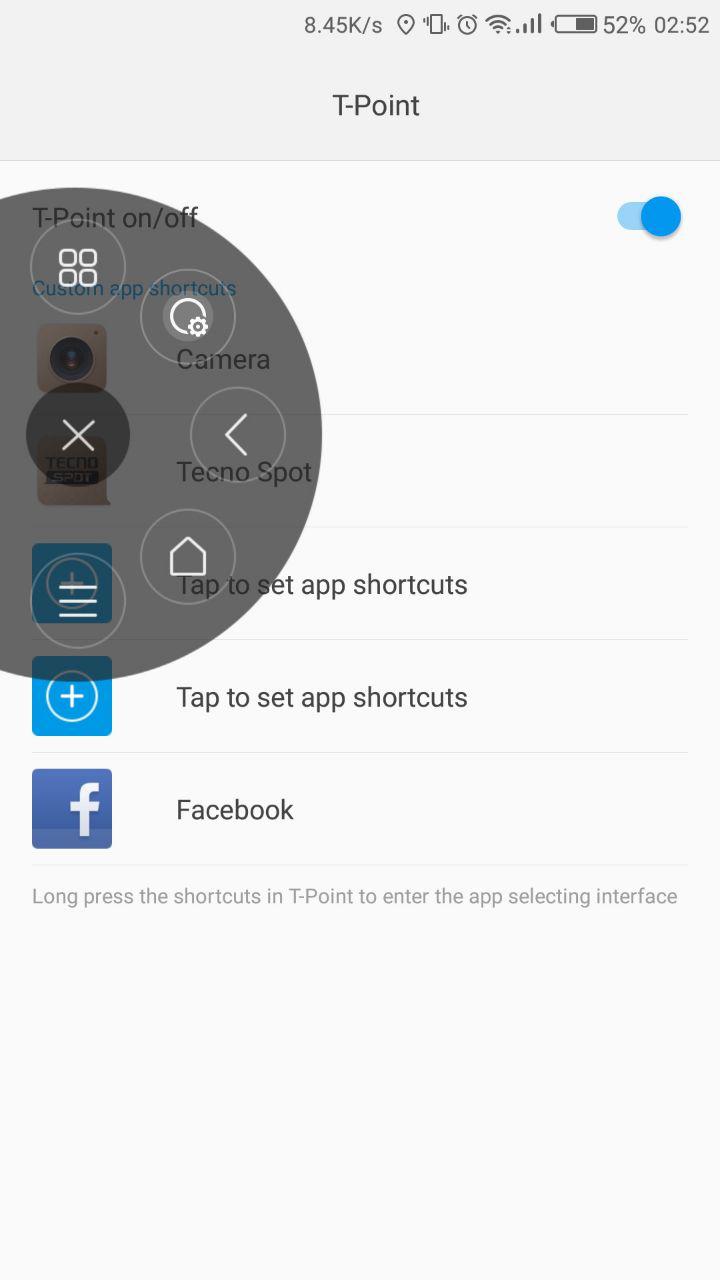The height and width of the screenshot is (1280, 720).
Task: Set shortcut in the row above Facebook
Action: [x=360, y=697]
